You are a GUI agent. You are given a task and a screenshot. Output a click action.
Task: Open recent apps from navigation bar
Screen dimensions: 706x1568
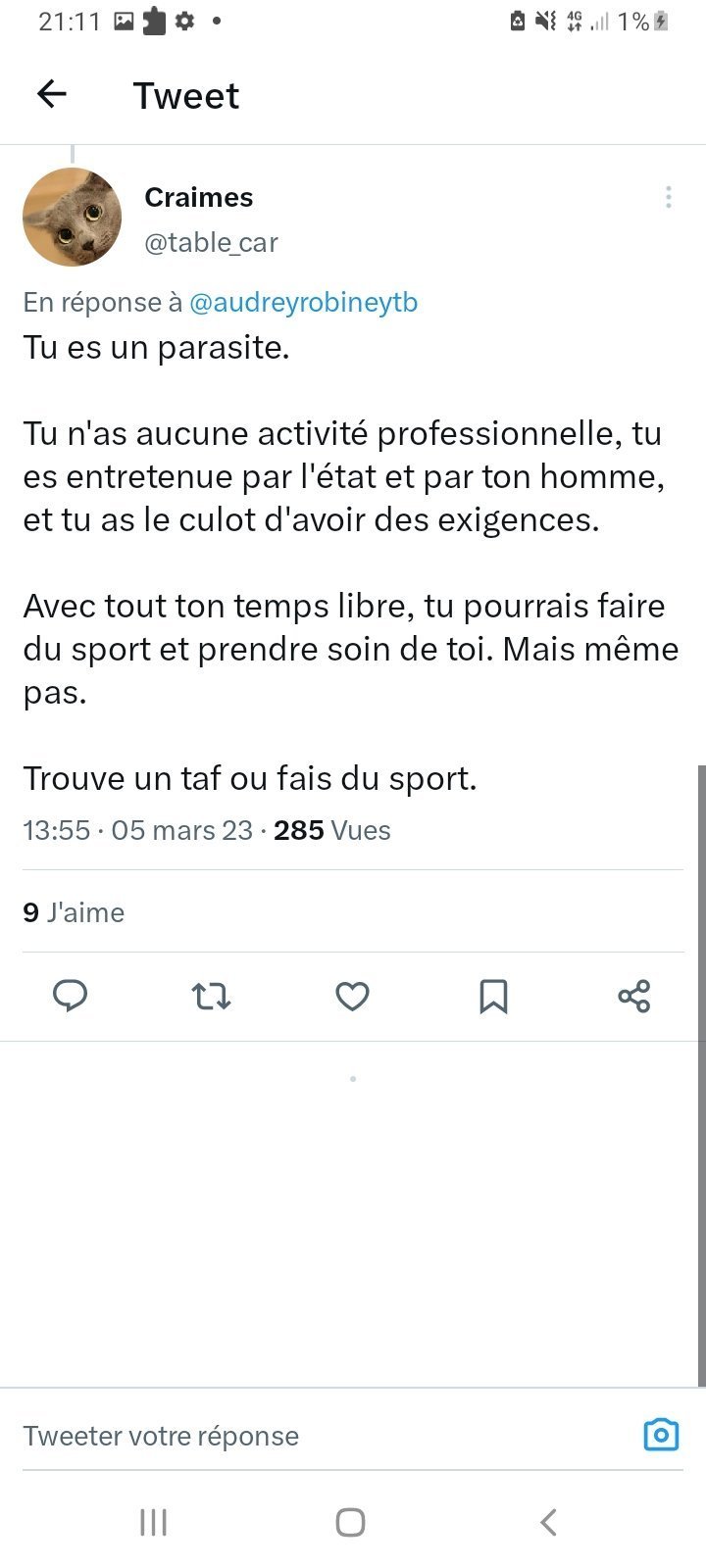click(x=154, y=1522)
